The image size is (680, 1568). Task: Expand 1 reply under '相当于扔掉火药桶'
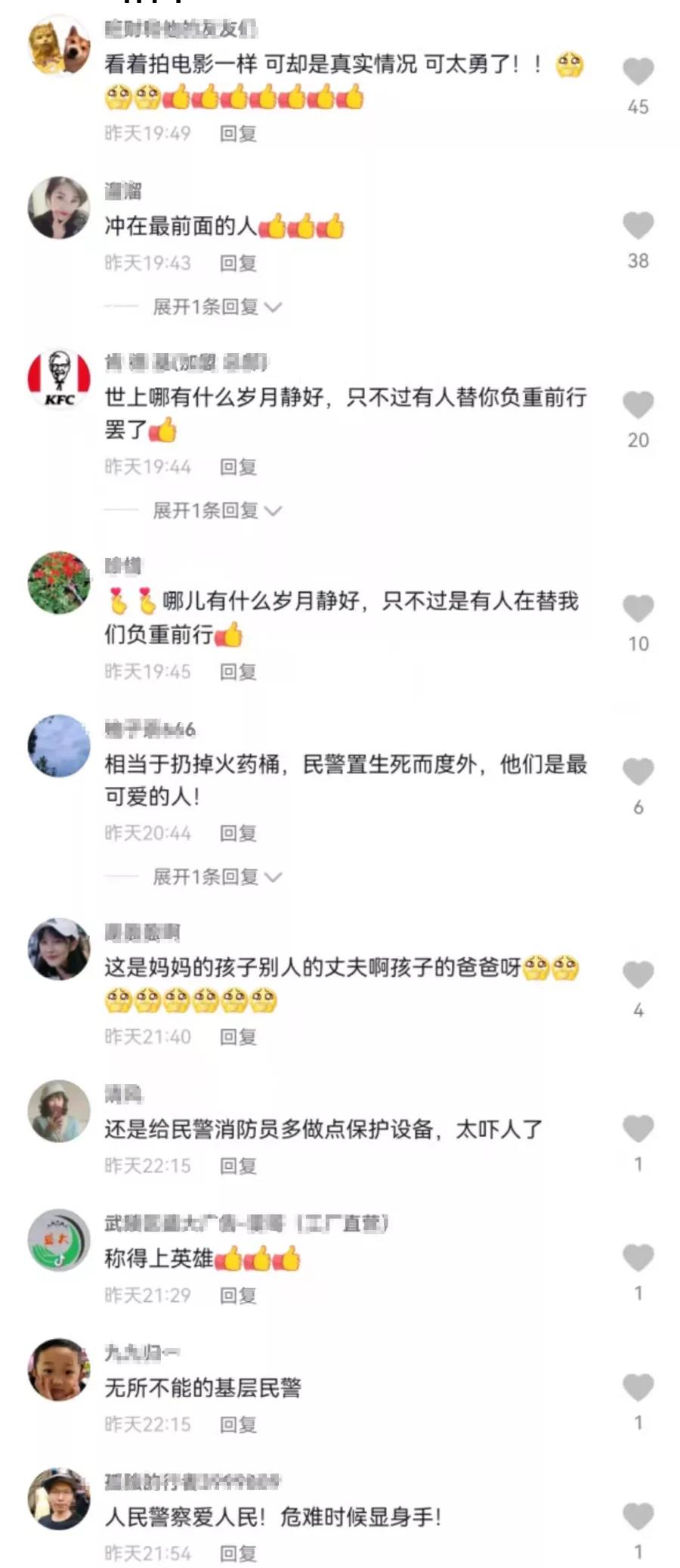[216, 877]
